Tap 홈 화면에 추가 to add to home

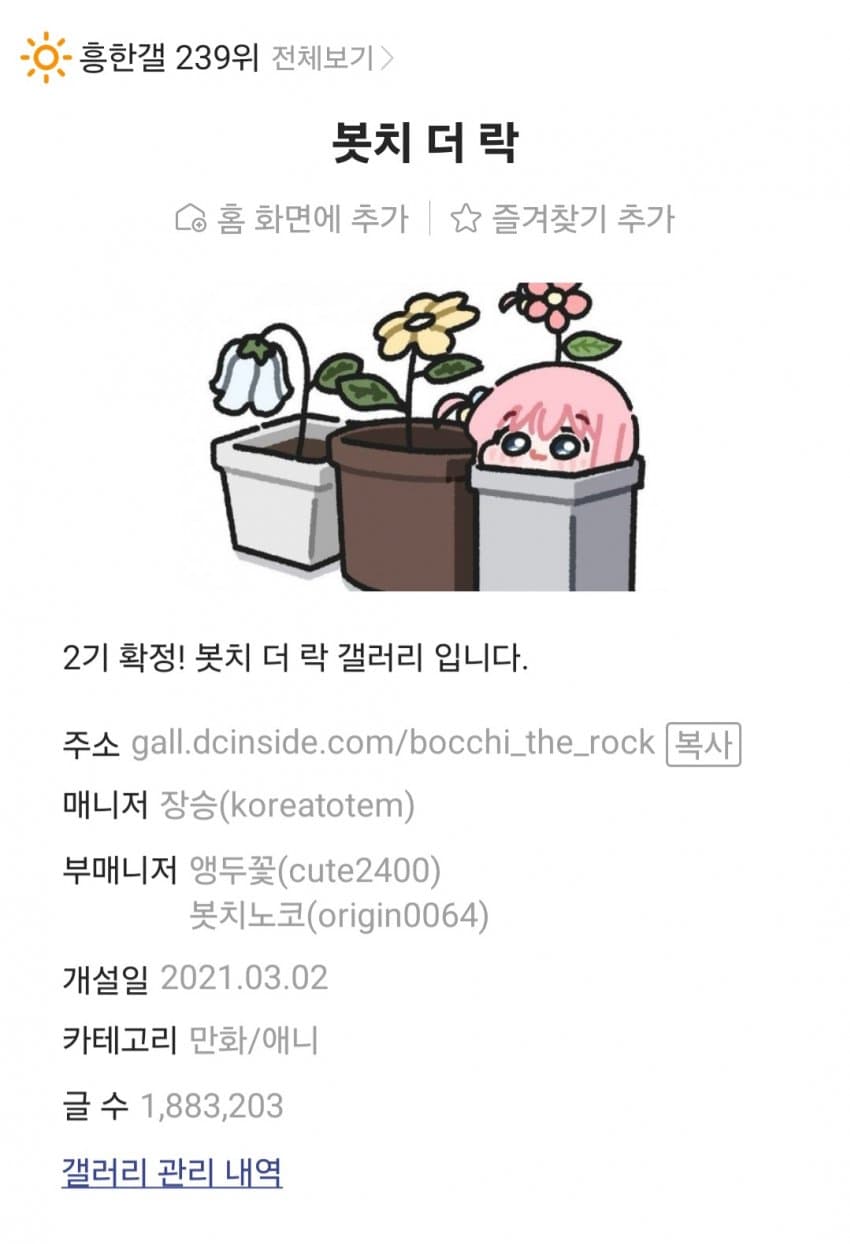[x=292, y=218]
